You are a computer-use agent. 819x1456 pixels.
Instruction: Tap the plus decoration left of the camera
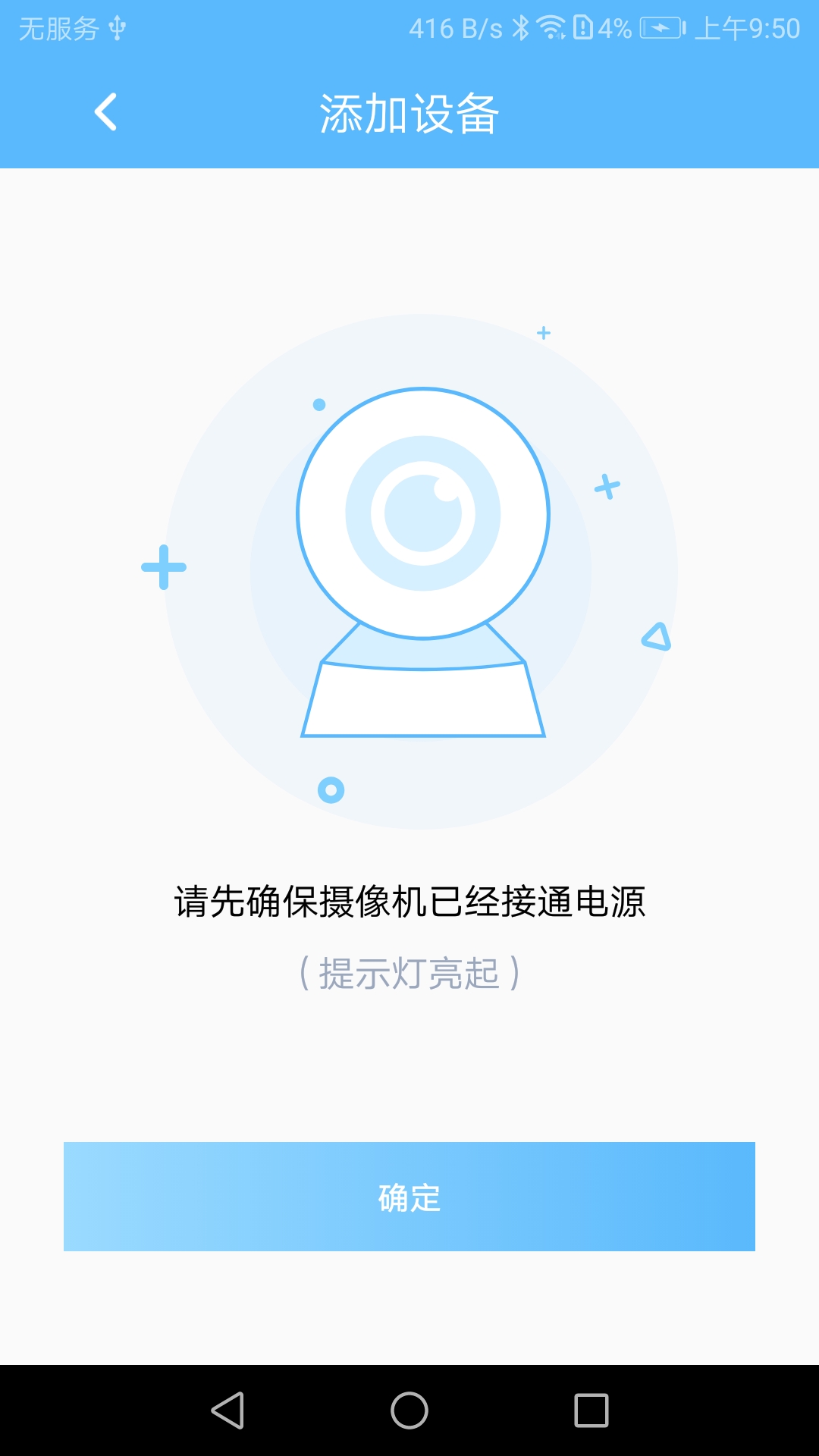coord(163,567)
